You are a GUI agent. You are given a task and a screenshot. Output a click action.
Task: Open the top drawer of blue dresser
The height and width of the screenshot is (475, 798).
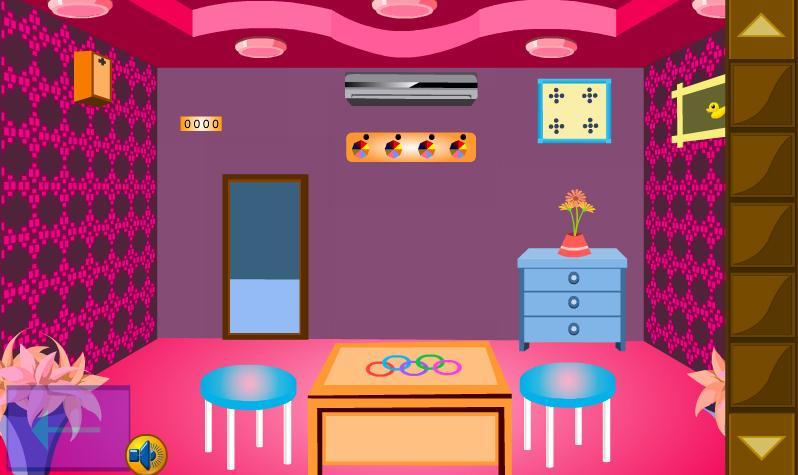(573, 278)
